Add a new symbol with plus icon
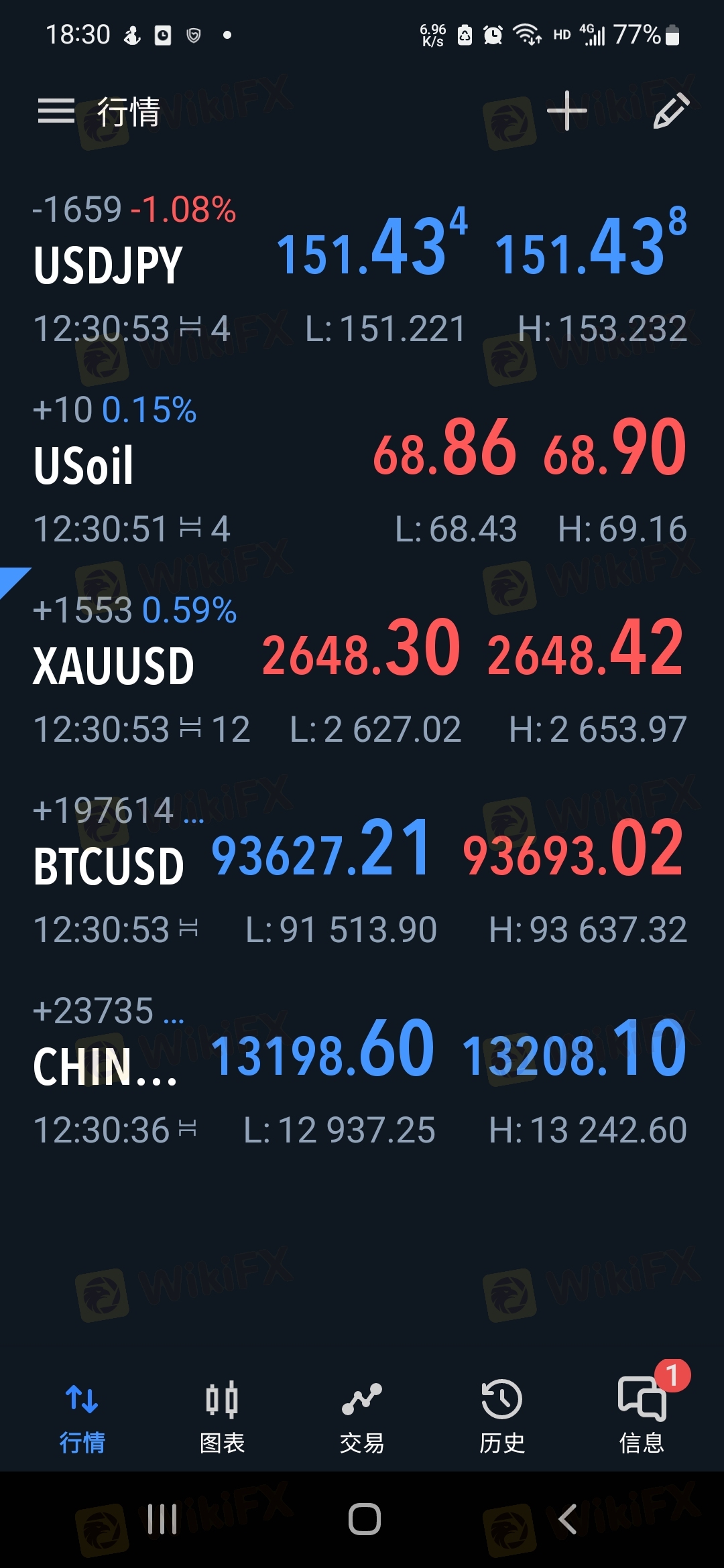 [566, 111]
